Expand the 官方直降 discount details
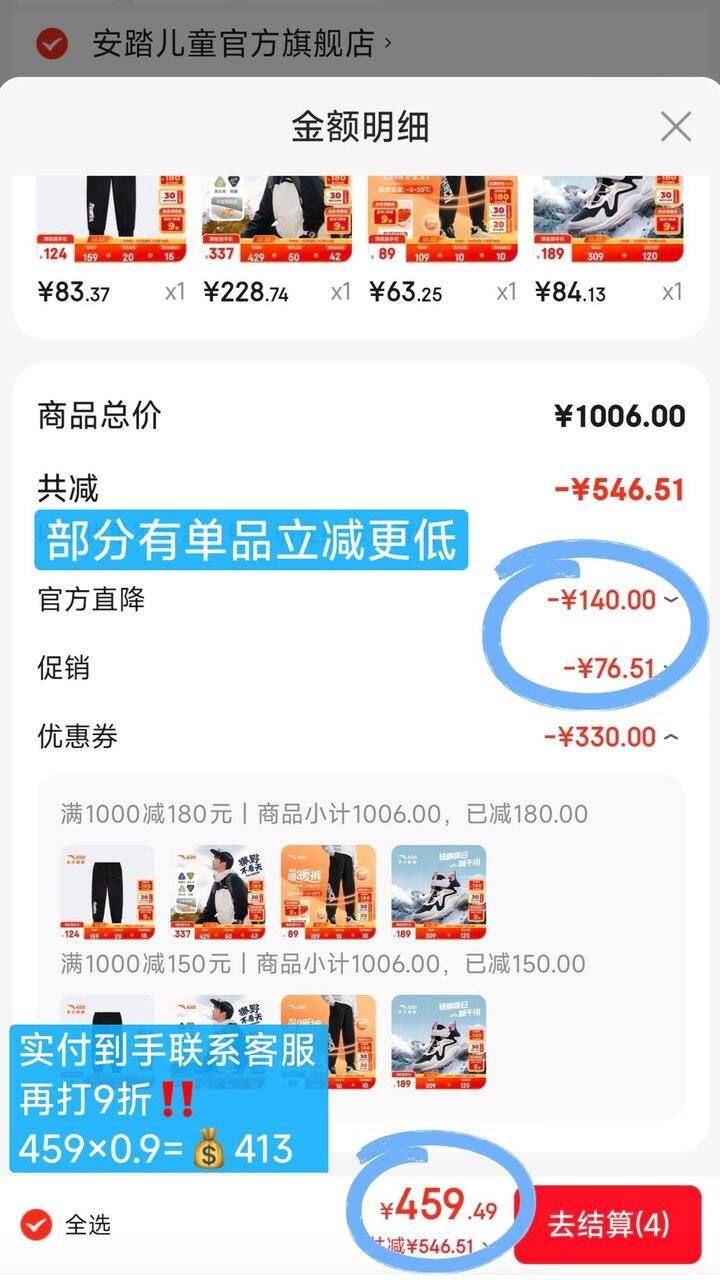Image resolution: width=720 pixels, height=1280 pixels. tap(670, 600)
